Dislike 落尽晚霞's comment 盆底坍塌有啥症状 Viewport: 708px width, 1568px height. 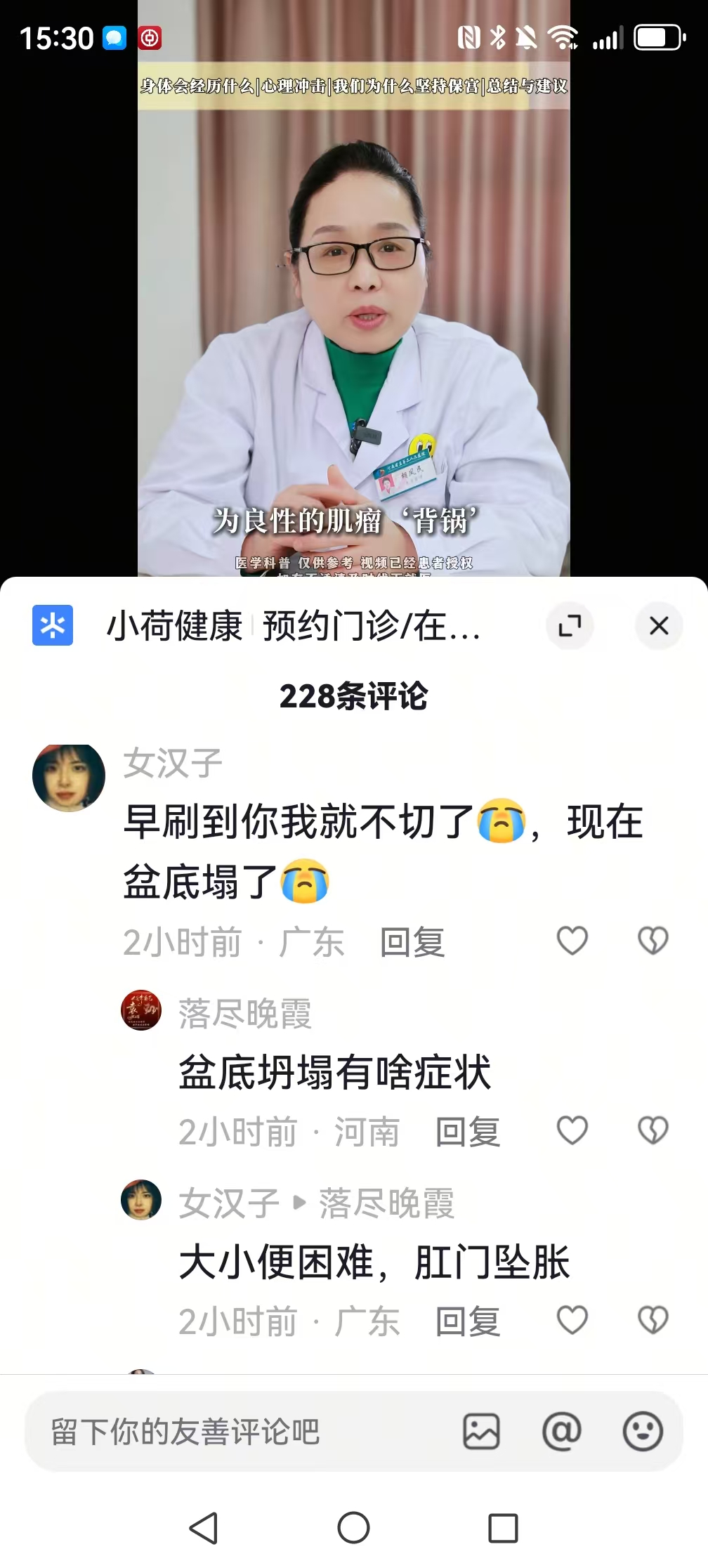pyautogui.click(x=653, y=1130)
